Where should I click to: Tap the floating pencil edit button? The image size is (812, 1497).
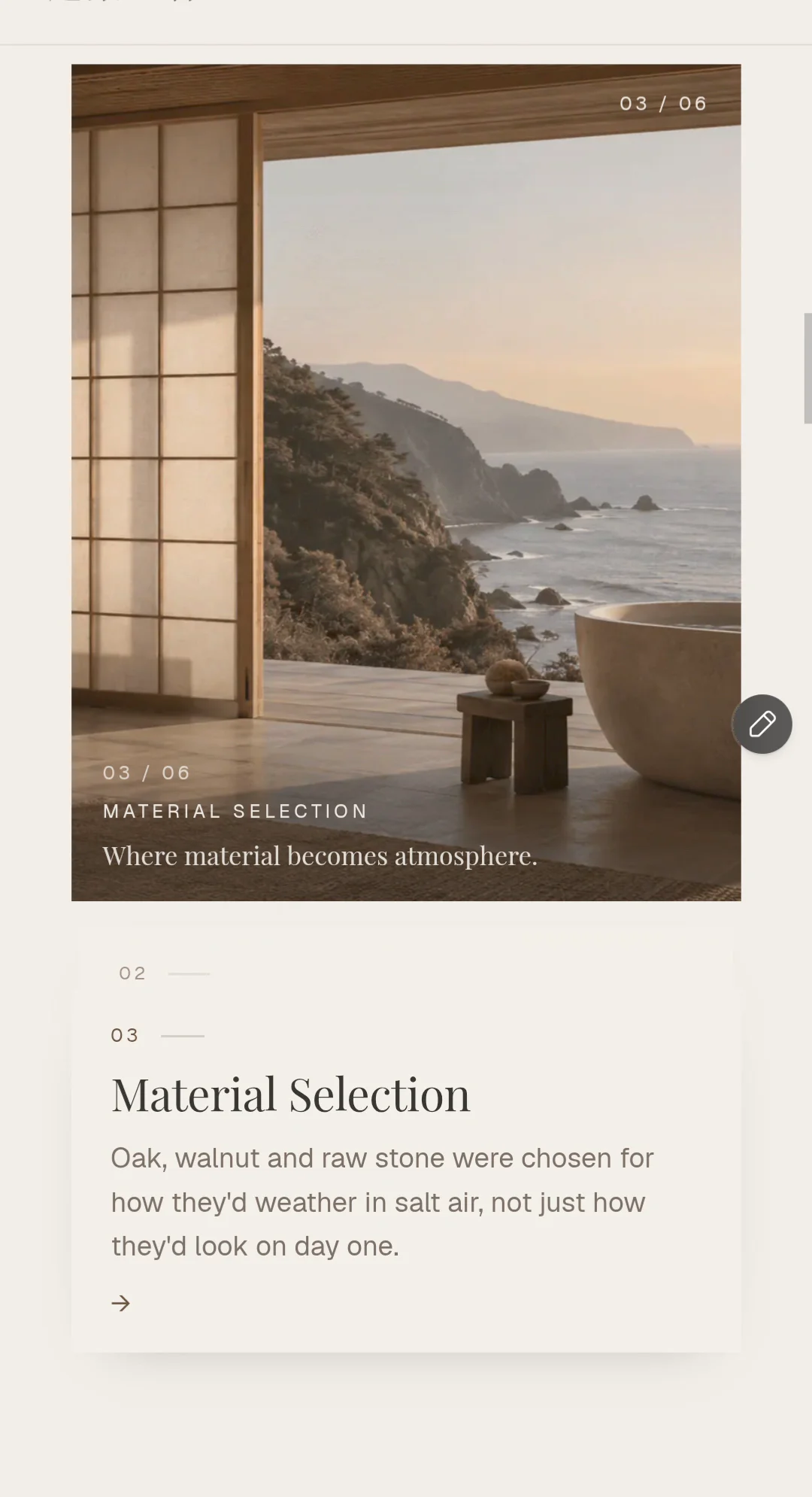pos(762,724)
